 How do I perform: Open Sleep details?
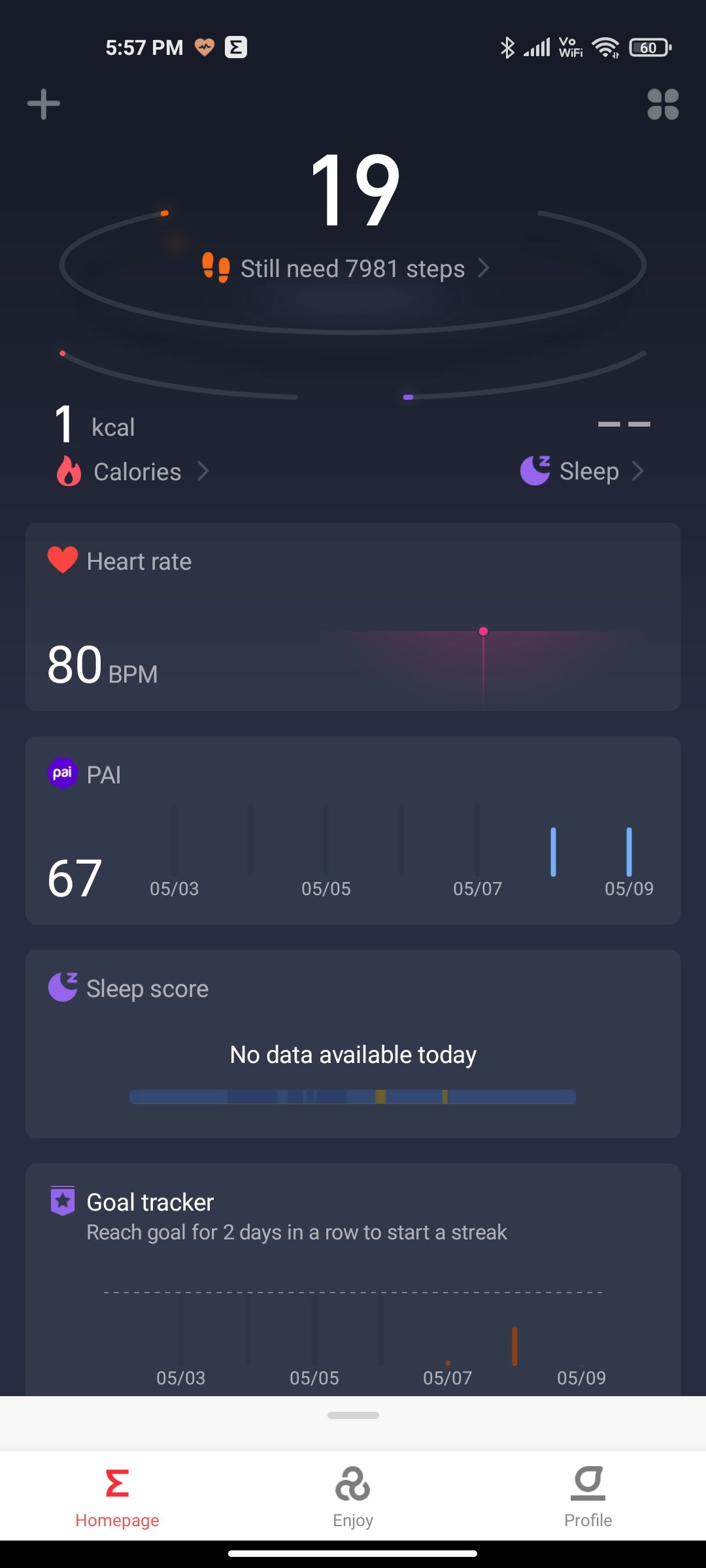pos(582,470)
